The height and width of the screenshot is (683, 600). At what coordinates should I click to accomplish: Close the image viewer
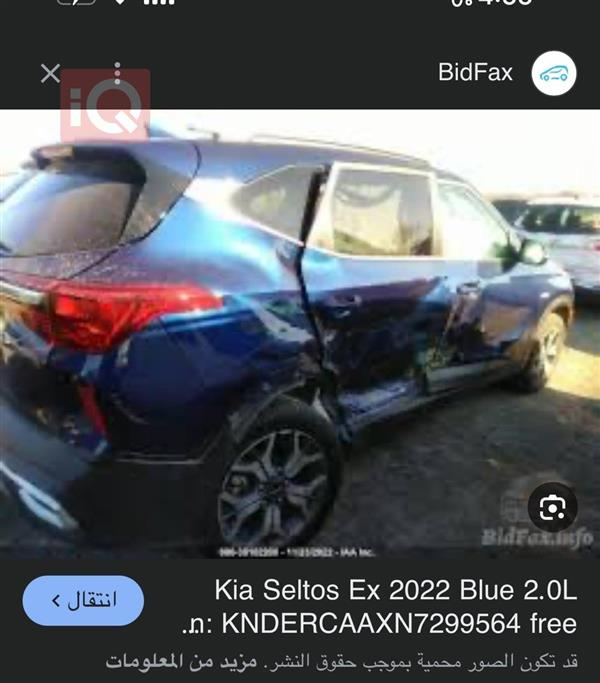50,73
